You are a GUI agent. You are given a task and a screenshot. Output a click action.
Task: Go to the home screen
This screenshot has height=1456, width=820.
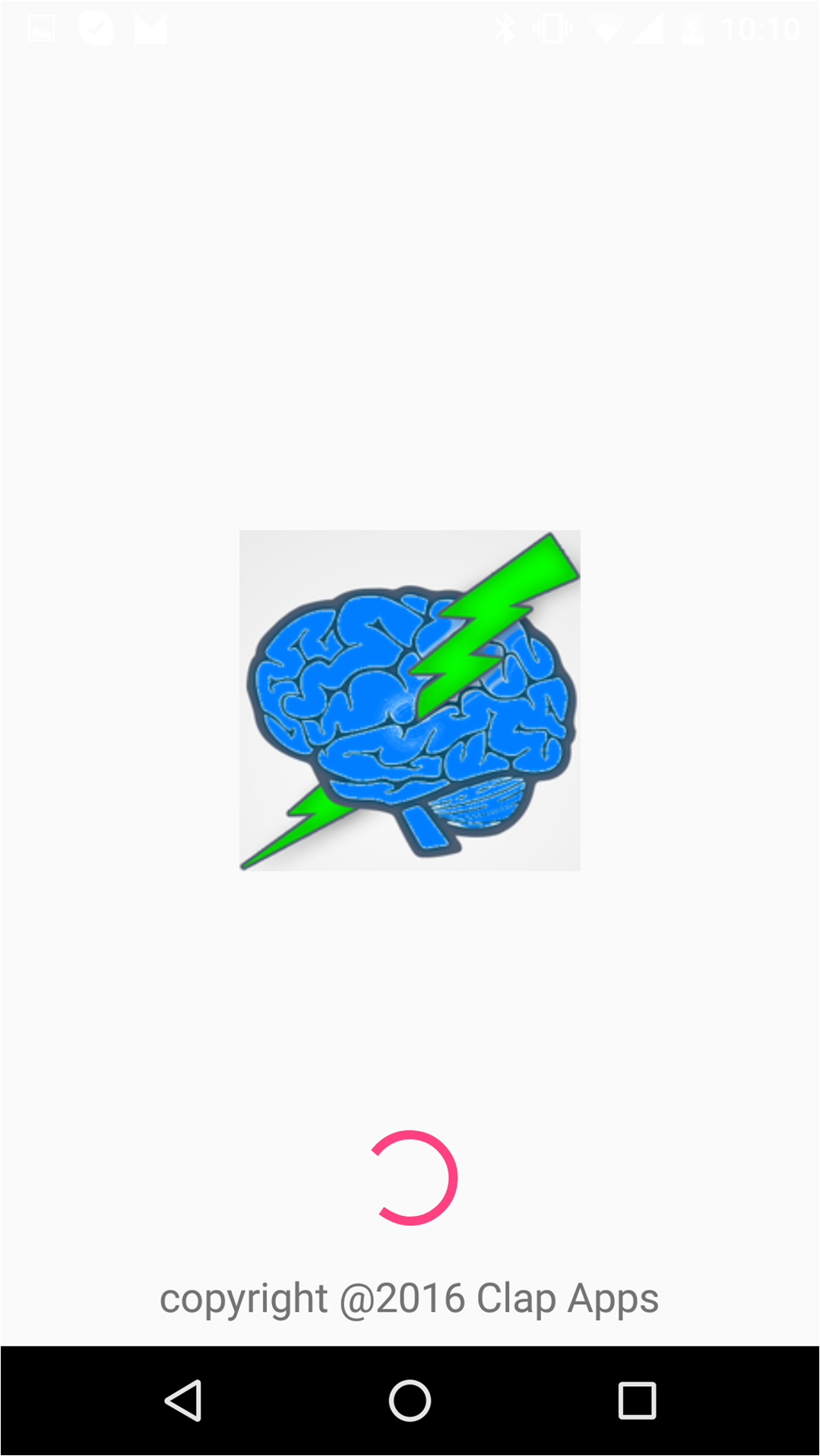click(410, 1400)
